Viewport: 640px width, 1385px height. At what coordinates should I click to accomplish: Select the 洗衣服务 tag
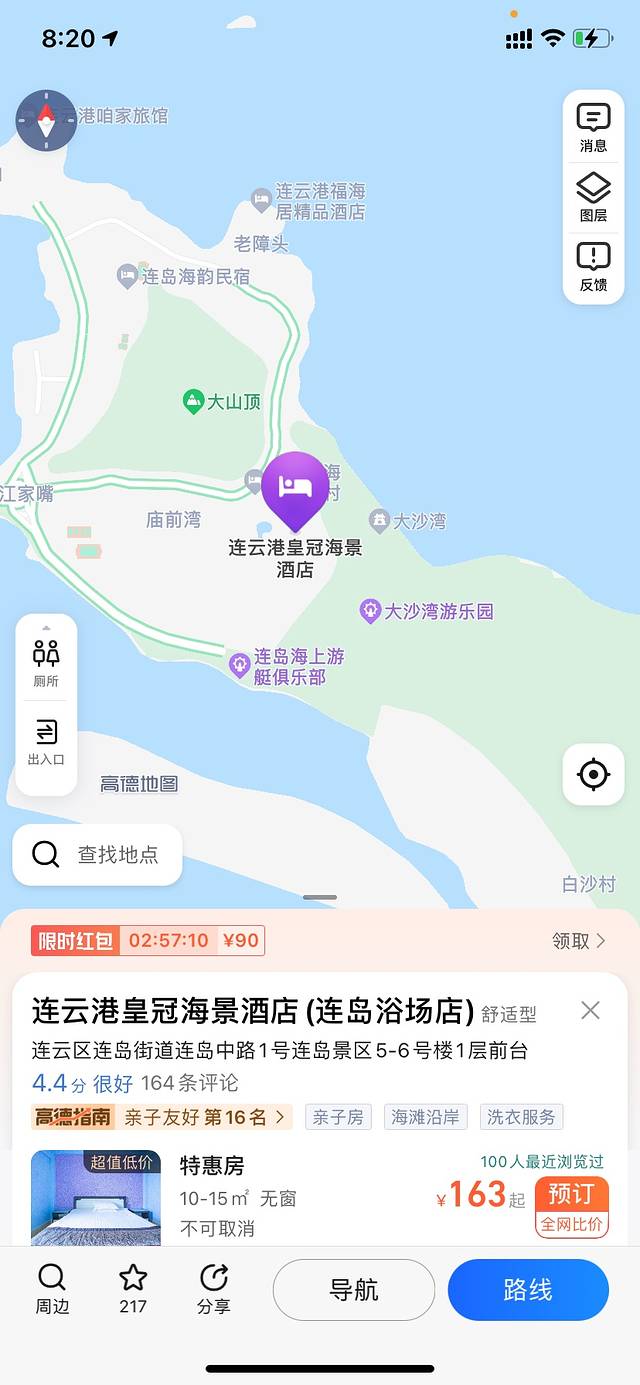pos(521,1117)
